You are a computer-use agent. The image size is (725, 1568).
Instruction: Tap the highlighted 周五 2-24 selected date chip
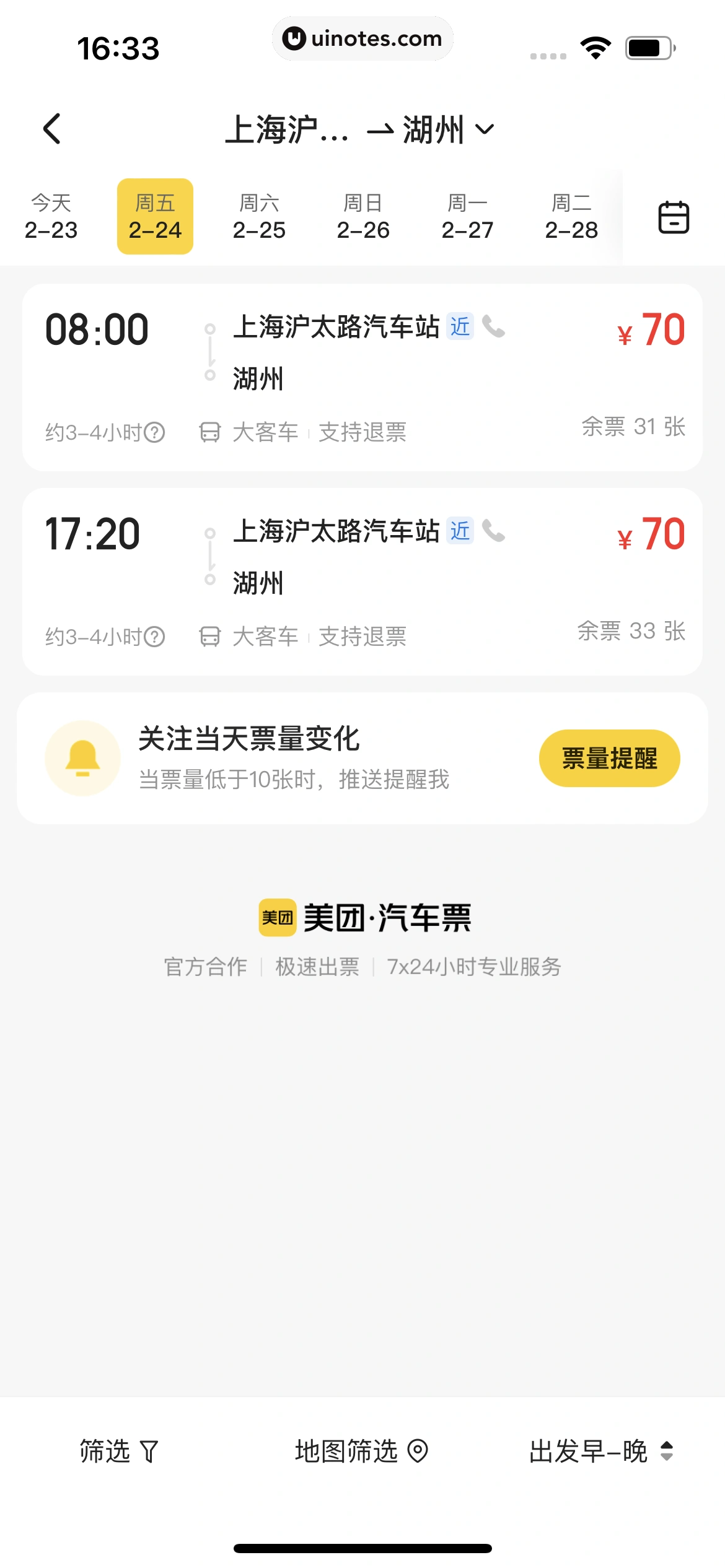(156, 216)
